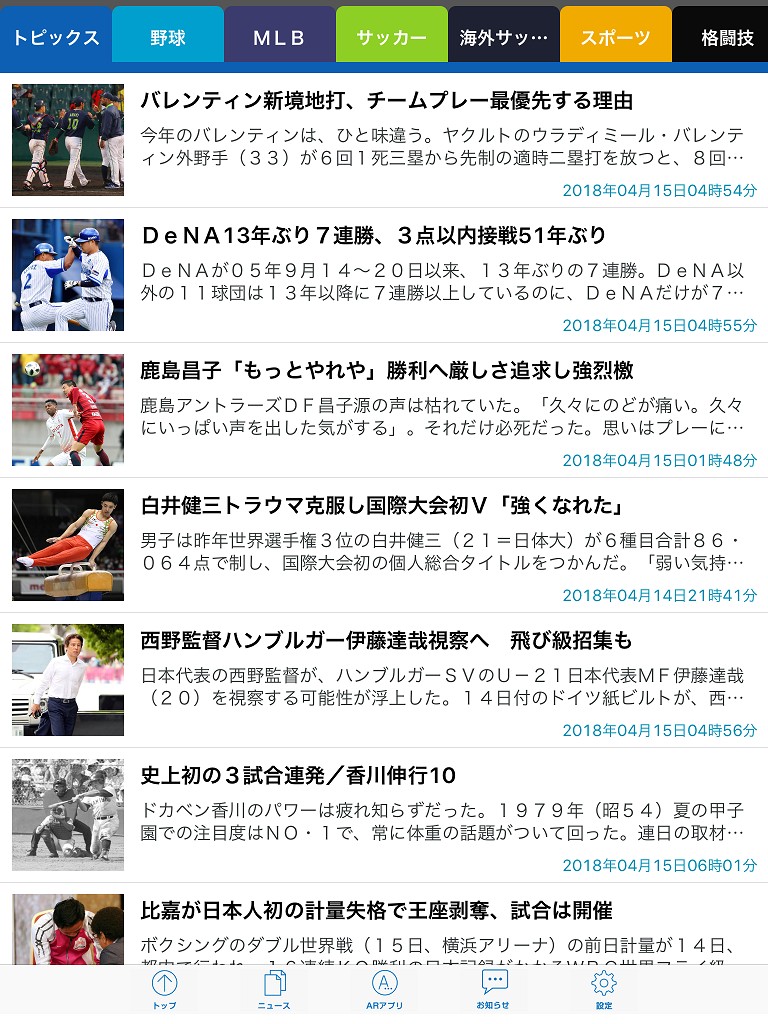This screenshot has height=1024, width=768.
Task: Launch the ARアプリ section
Action: 384,989
